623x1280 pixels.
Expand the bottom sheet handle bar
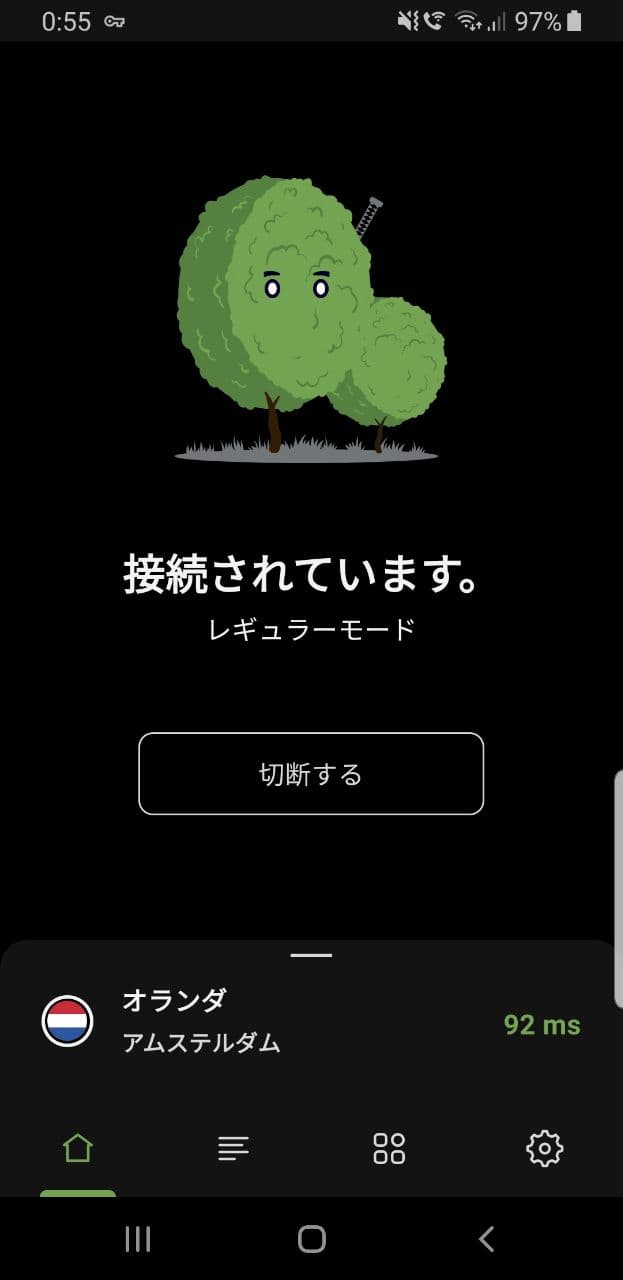[311, 955]
